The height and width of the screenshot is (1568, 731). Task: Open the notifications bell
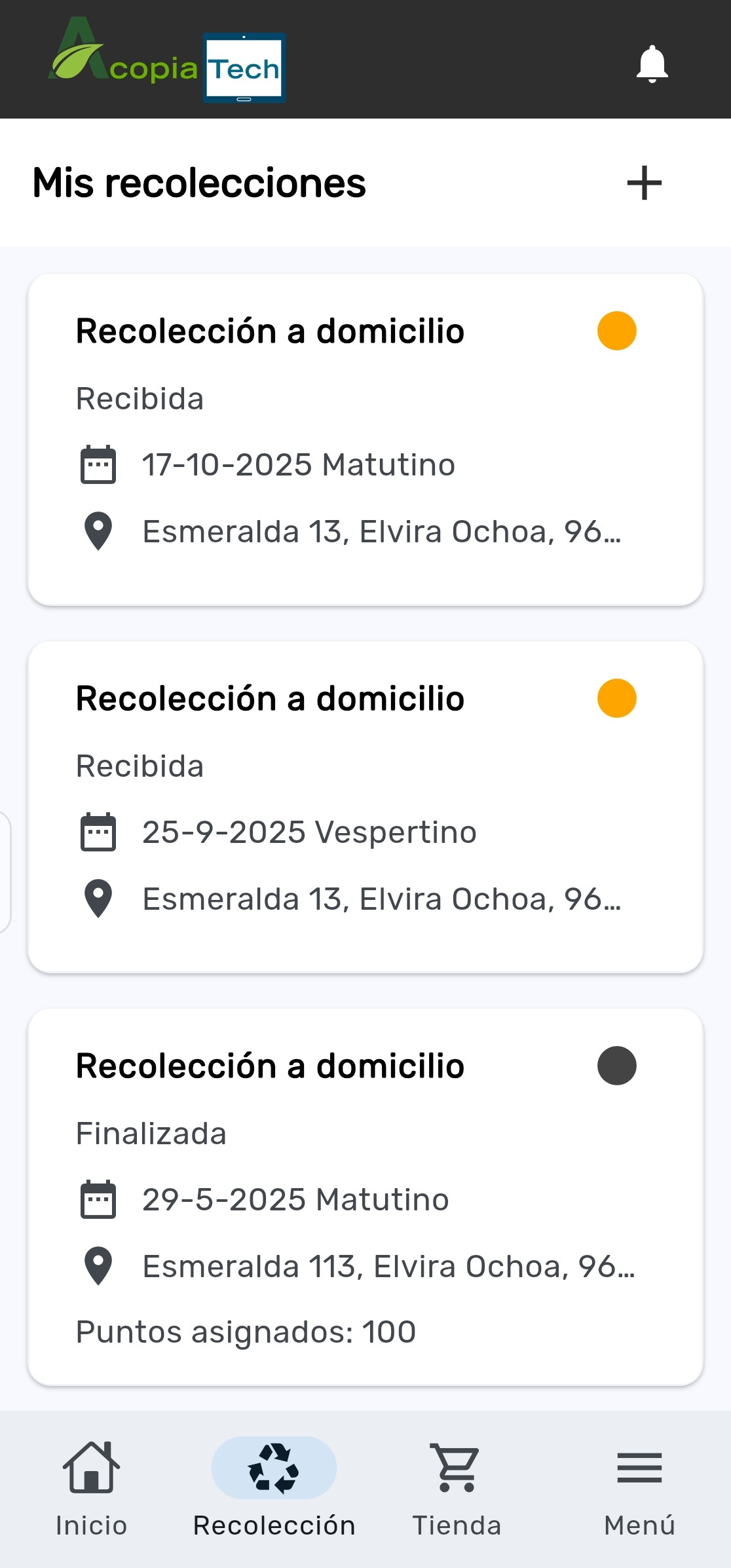click(652, 64)
